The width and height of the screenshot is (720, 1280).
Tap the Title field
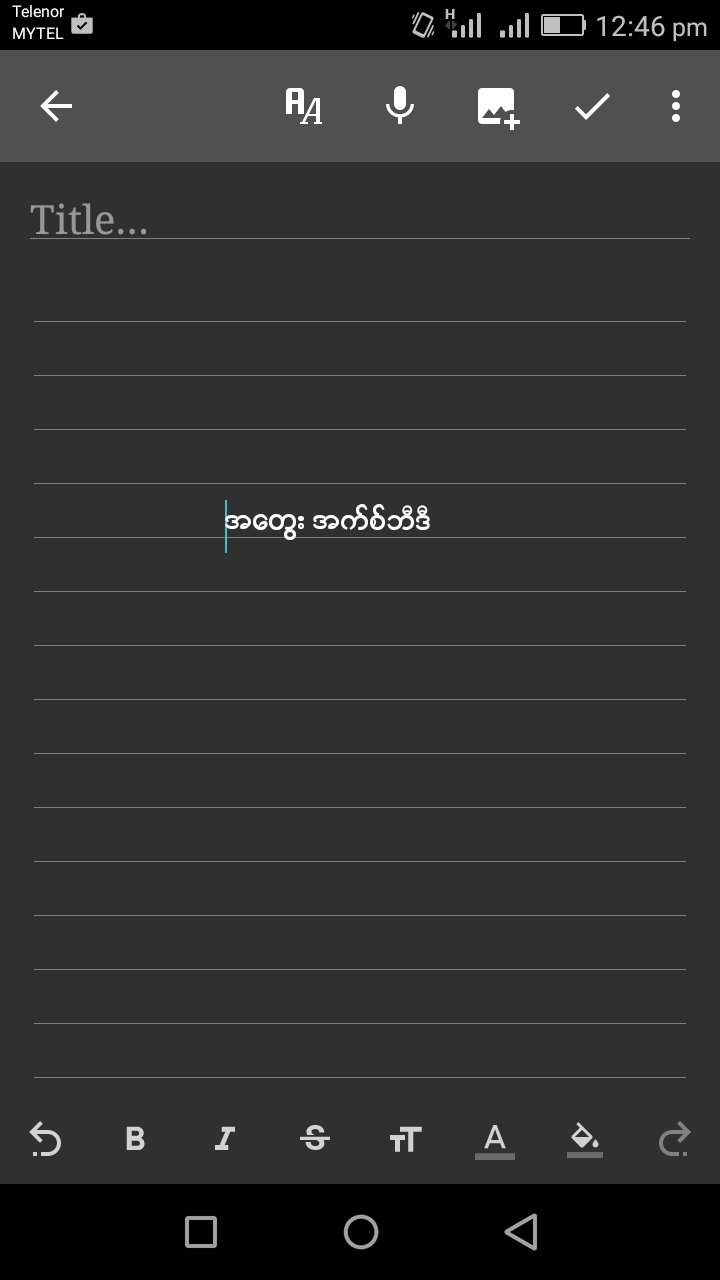click(360, 219)
